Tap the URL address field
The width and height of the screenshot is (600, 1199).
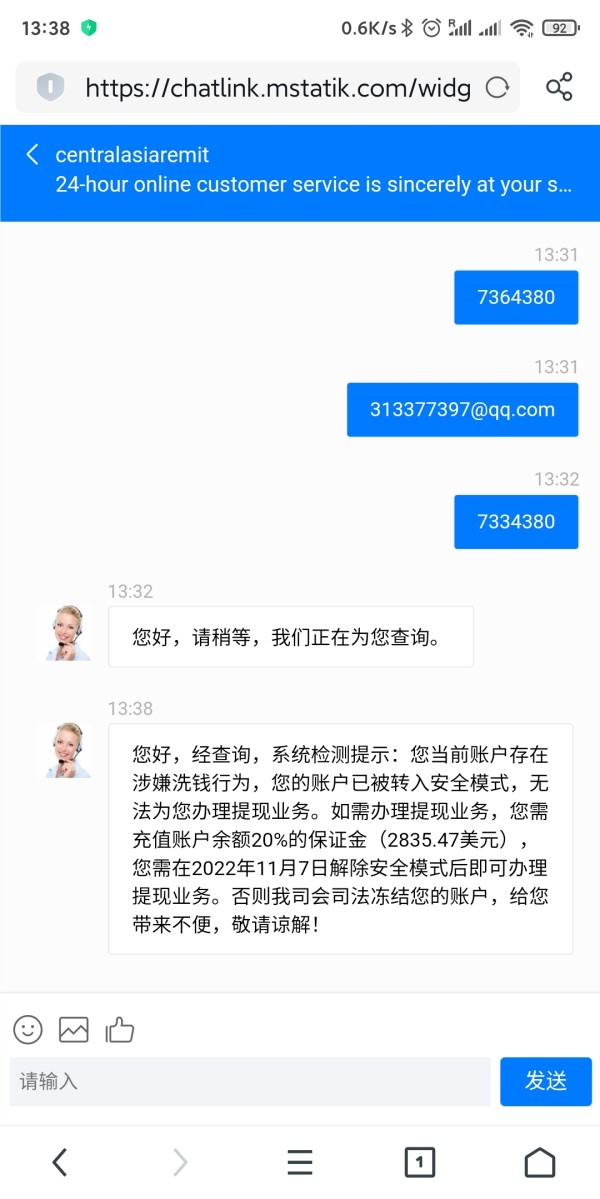278,89
